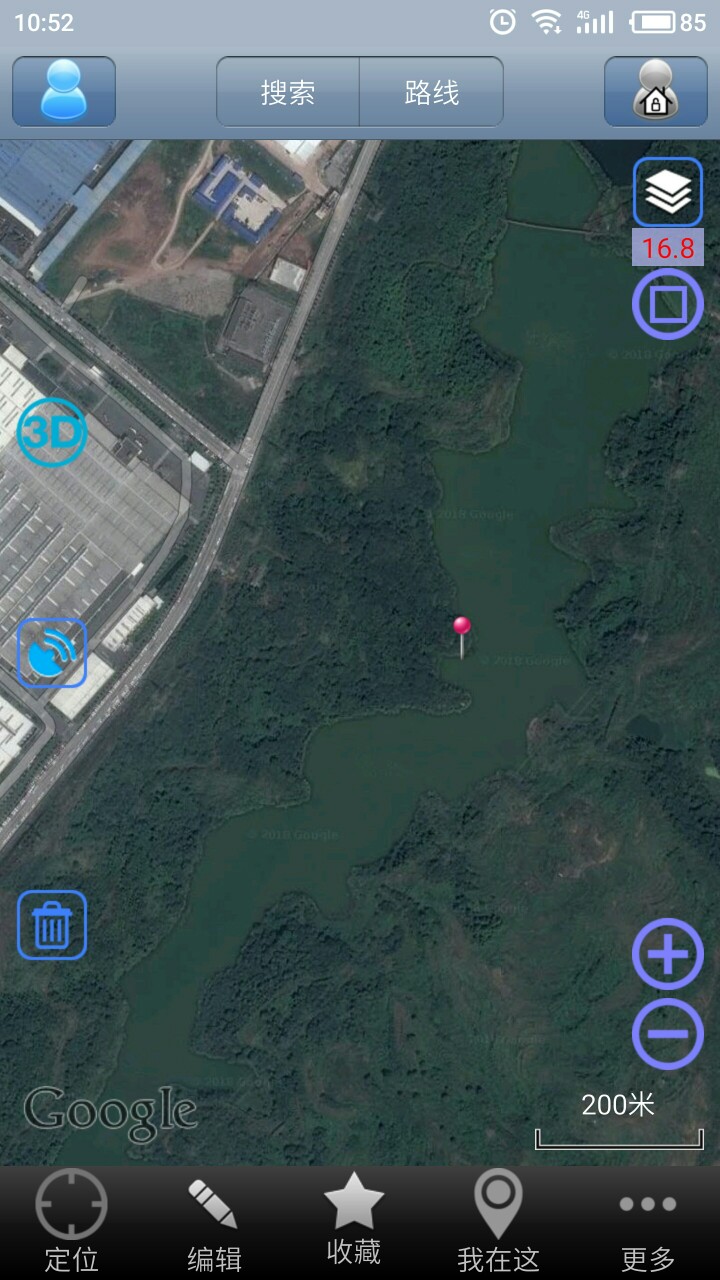Open the user account profile button
Screen dimensions: 720x1280
[x=64, y=91]
